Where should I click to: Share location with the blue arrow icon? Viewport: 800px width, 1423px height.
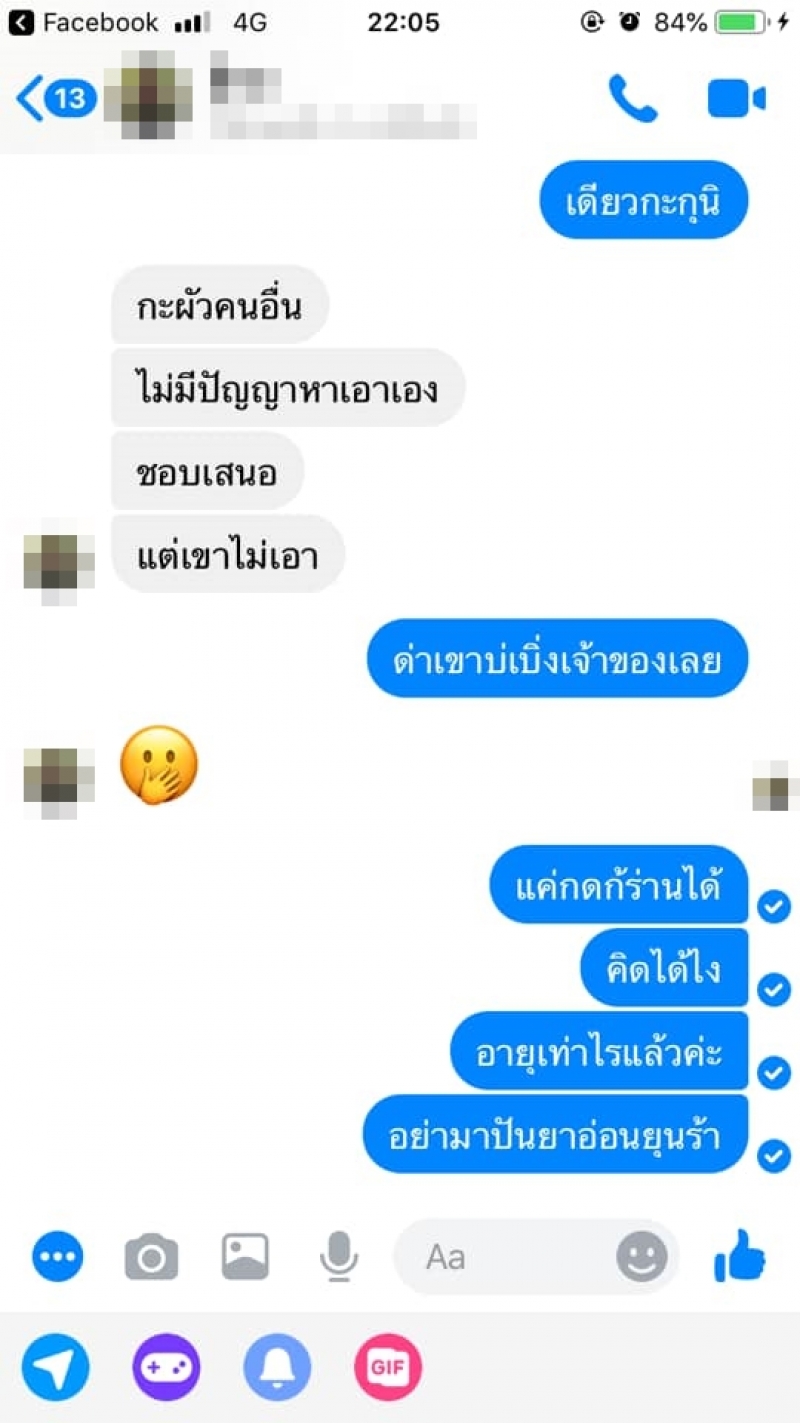(56, 1367)
